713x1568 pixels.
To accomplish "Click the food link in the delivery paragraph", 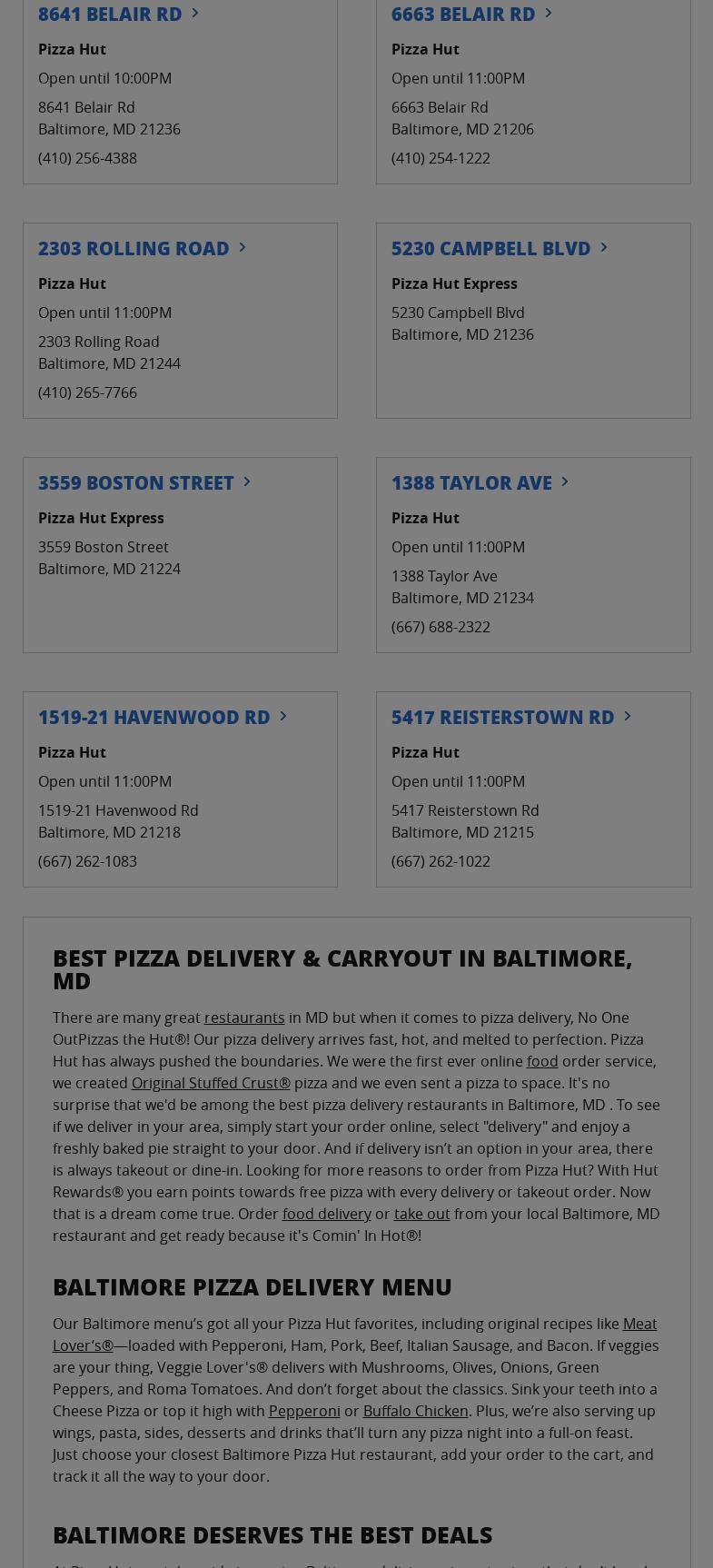I will (542, 1061).
